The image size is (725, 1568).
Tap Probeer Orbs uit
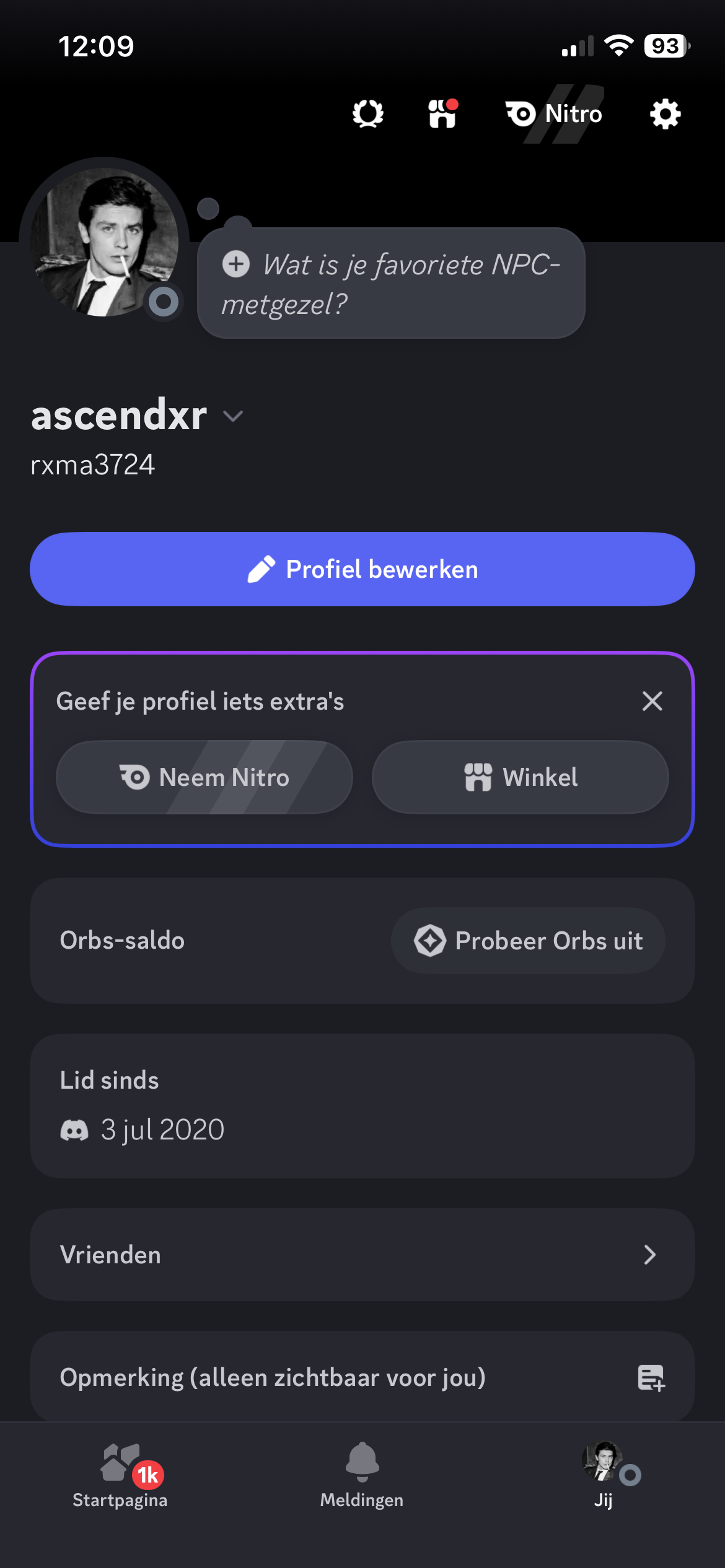[528, 941]
